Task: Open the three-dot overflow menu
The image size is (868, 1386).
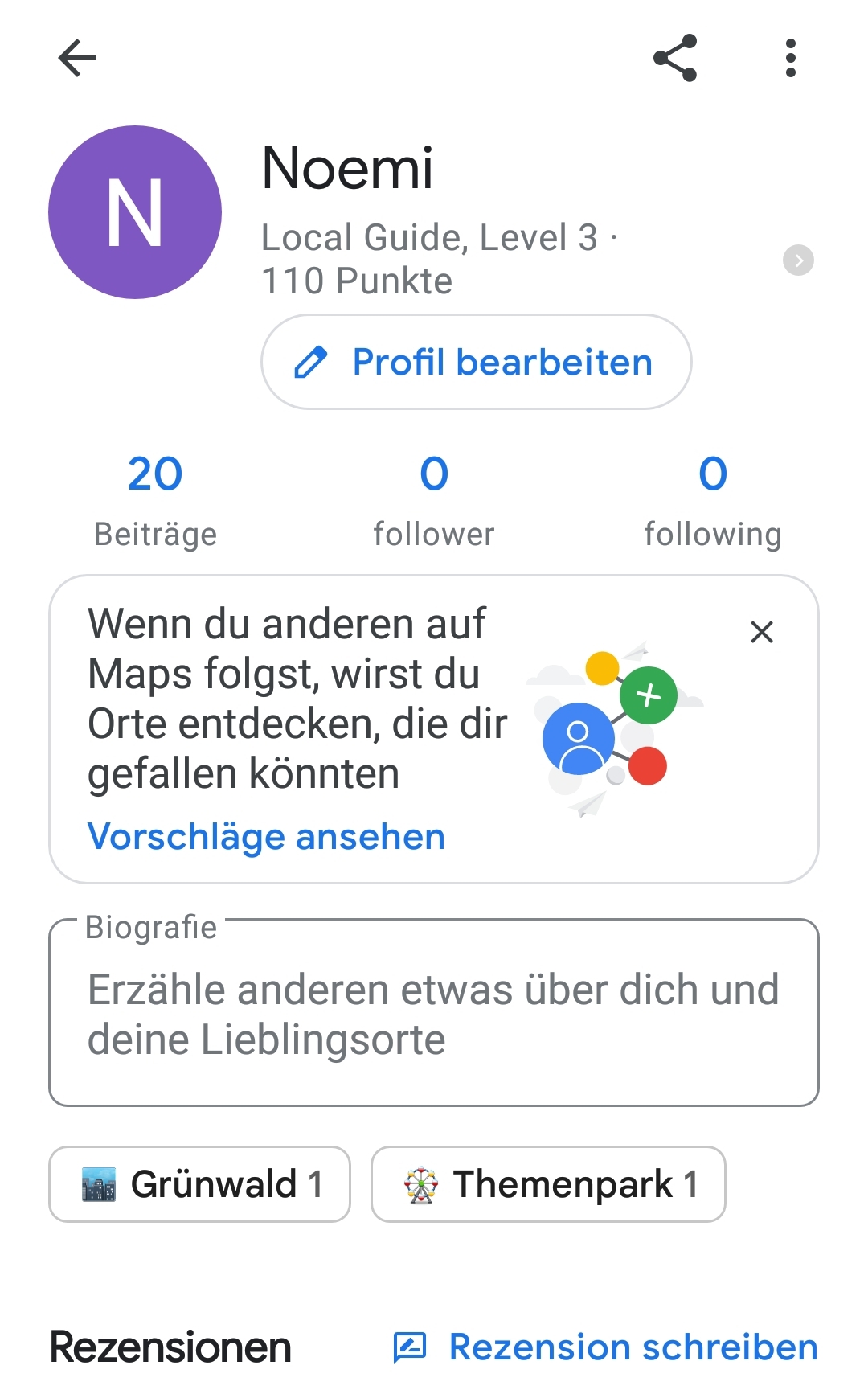Action: pyautogui.click(x=791, y=58)
